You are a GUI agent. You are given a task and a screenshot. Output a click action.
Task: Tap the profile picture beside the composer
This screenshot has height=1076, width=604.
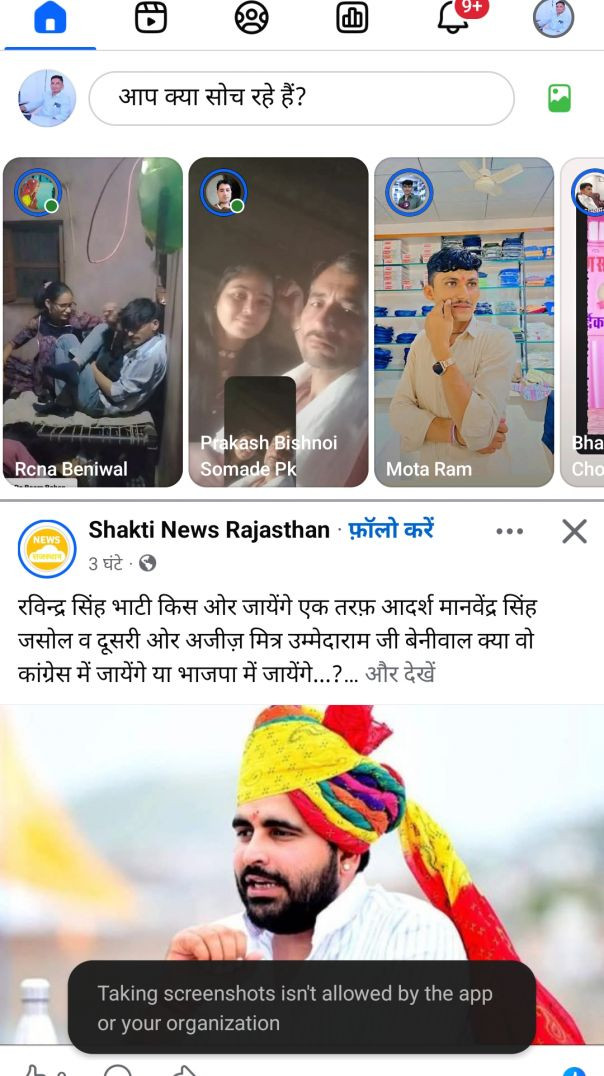47,98
